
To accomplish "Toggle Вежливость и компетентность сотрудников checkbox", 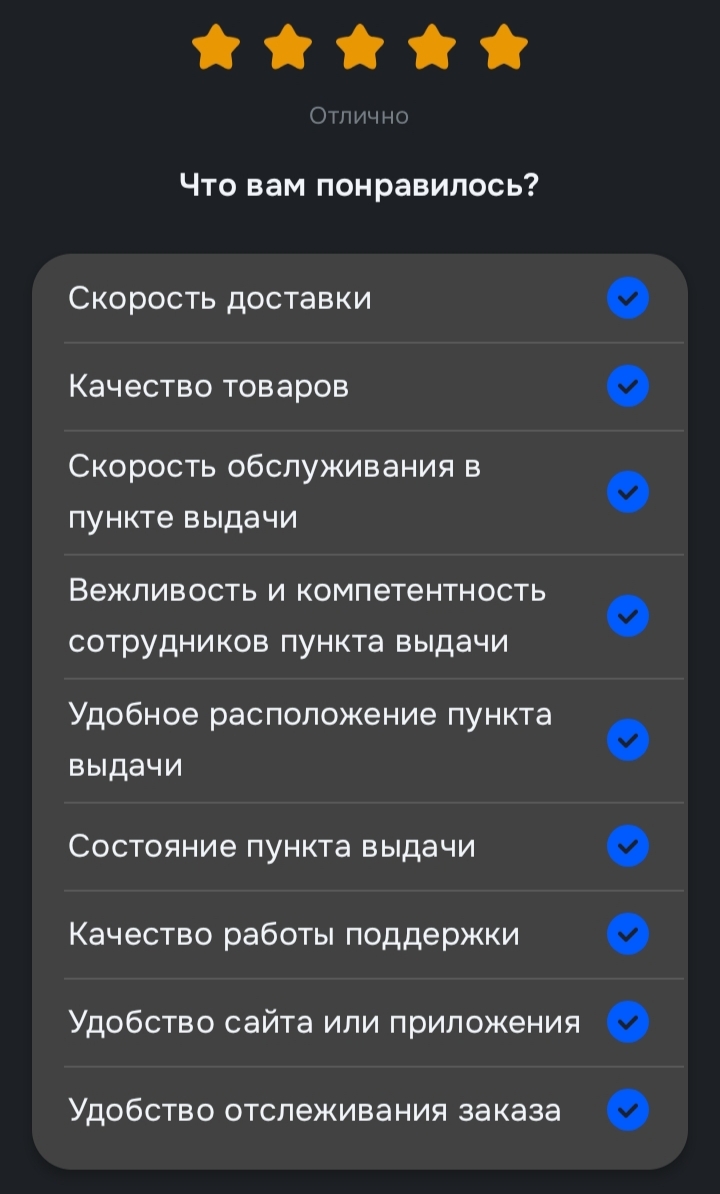I will point(628,616).
